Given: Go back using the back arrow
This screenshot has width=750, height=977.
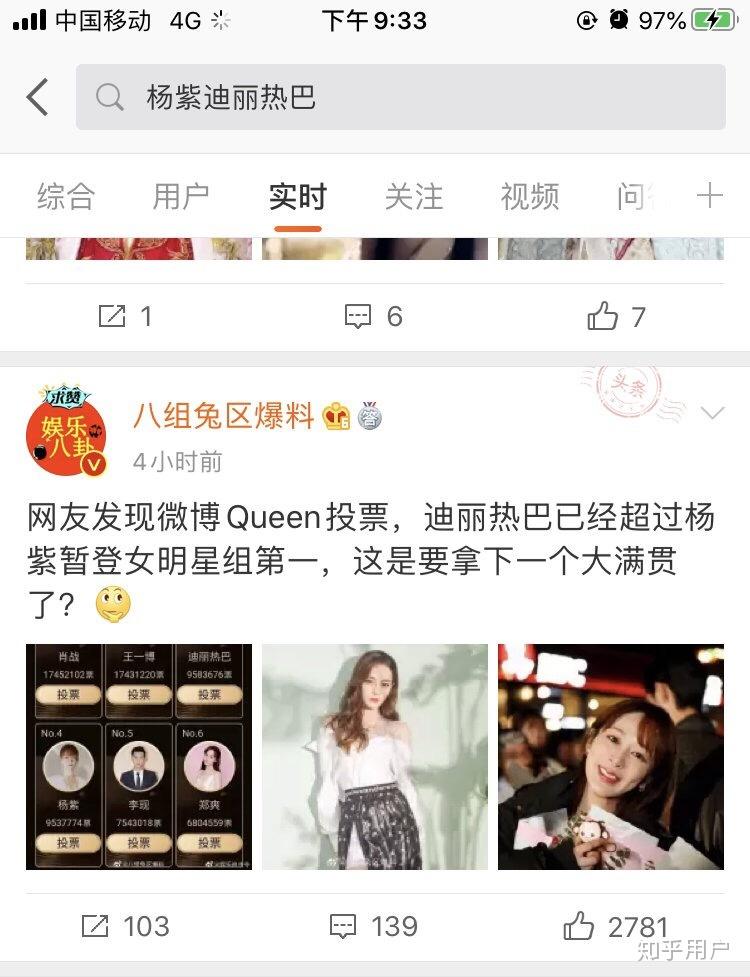Looking at the screenshot, I should [37, 97].
